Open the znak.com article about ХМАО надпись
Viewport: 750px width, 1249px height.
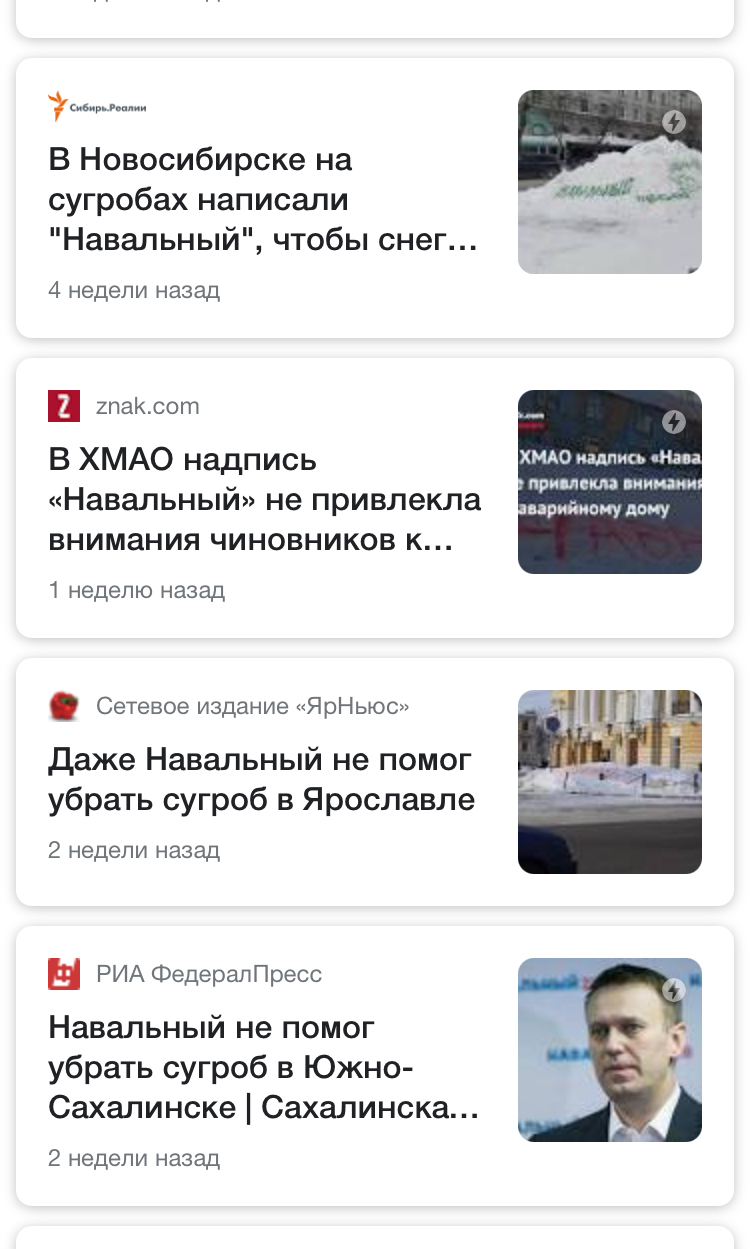tap(264, 500)
